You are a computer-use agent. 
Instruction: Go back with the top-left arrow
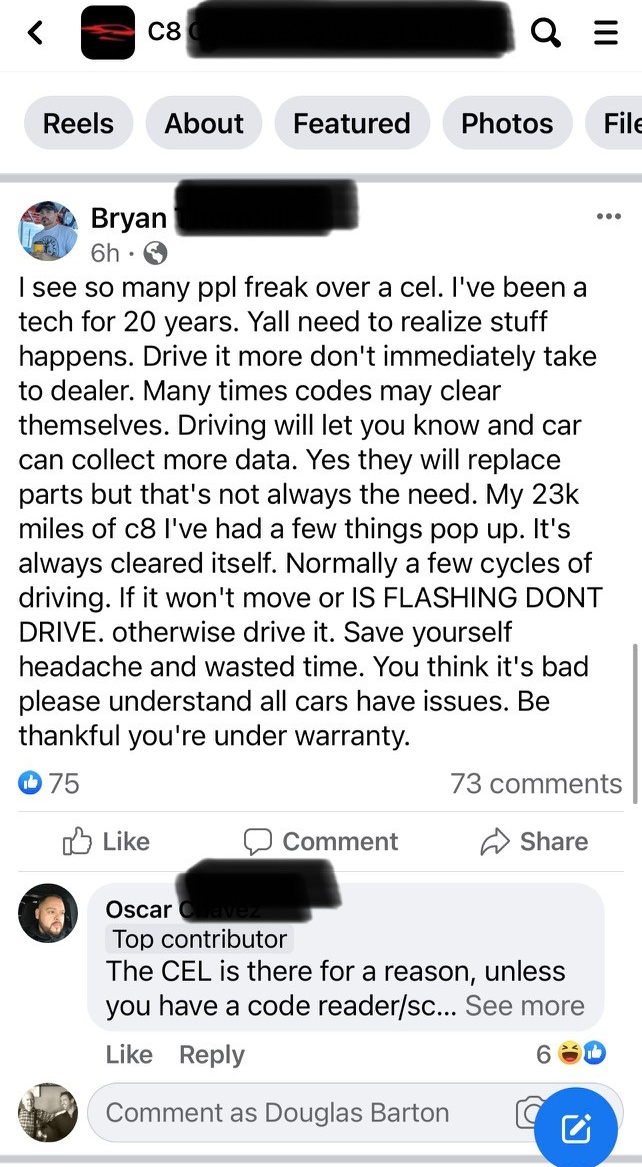[x=35, y=32]
